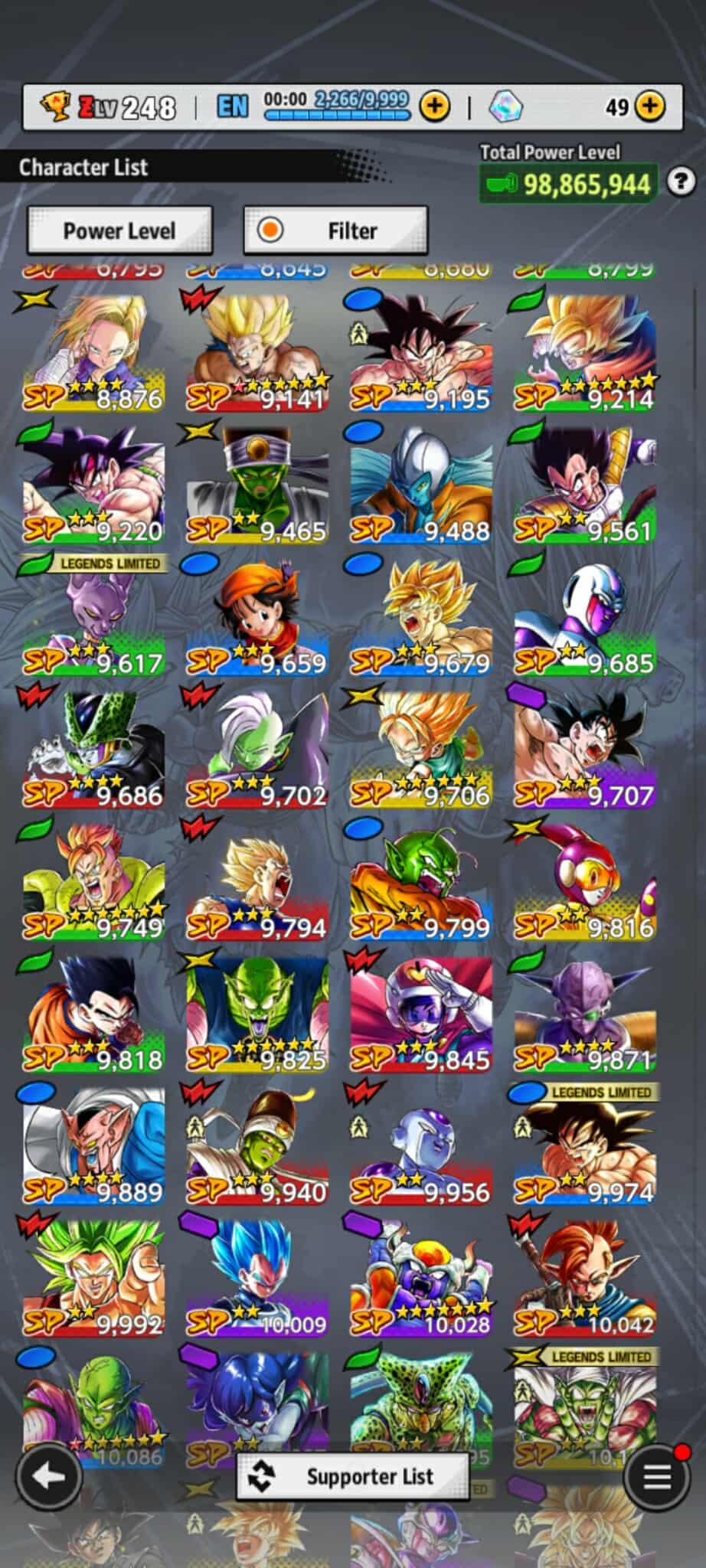The height and width of the screenshot is (1568, 706).
Task: Open the character with power 10,042
Action: point(585,1279)
